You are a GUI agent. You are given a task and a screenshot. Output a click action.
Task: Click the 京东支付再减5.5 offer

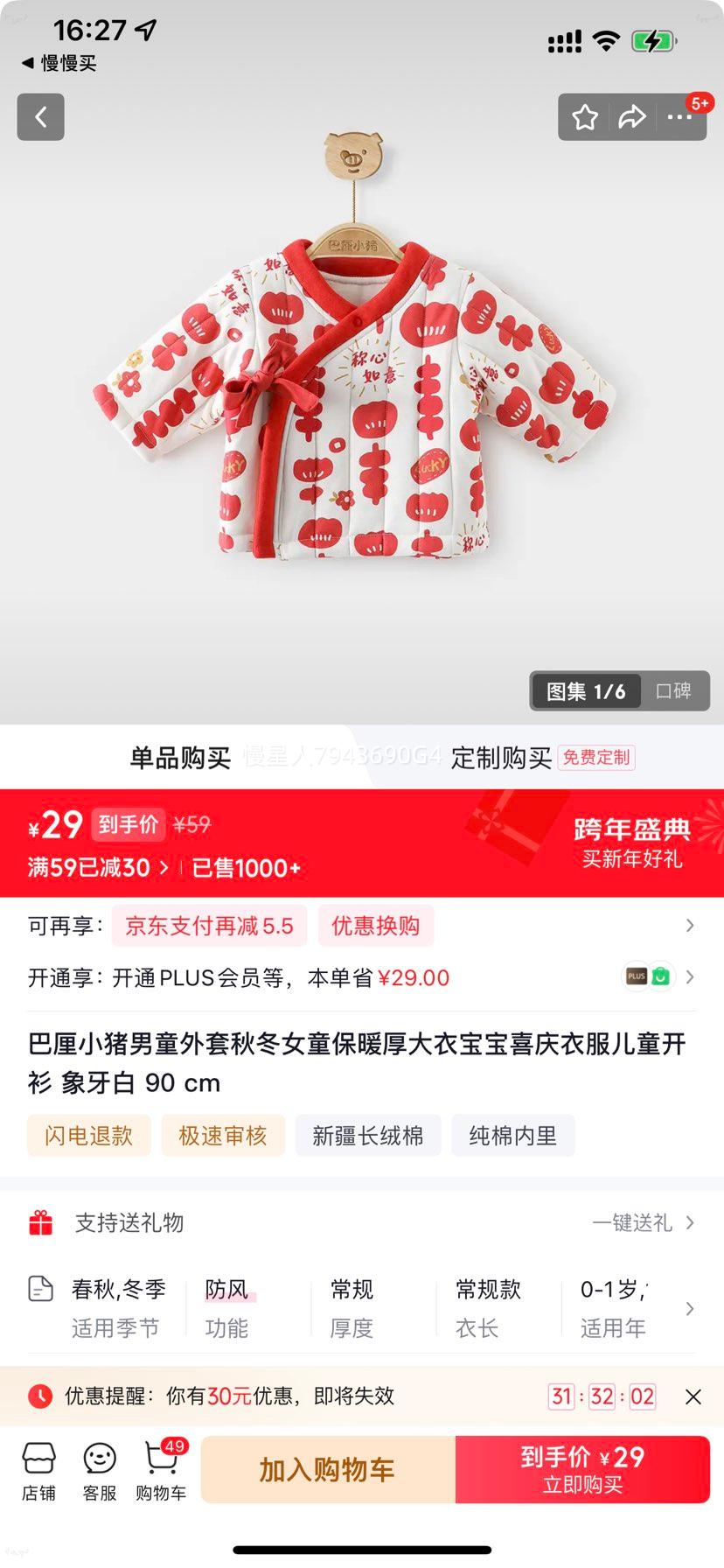(209, 925)
